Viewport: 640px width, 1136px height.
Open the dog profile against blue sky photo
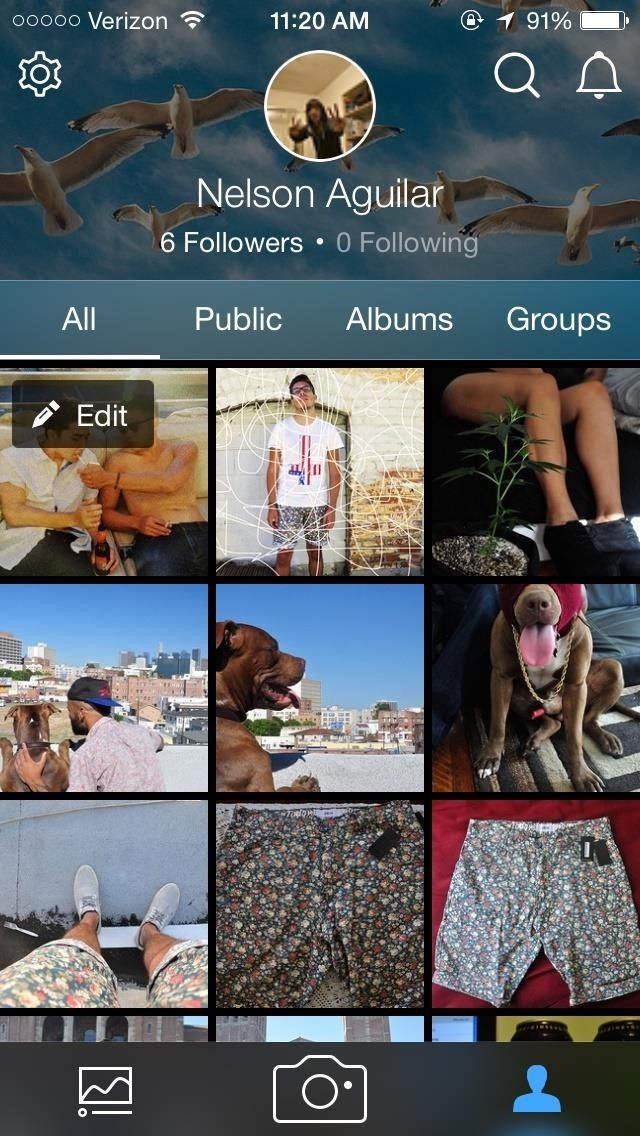320,688
